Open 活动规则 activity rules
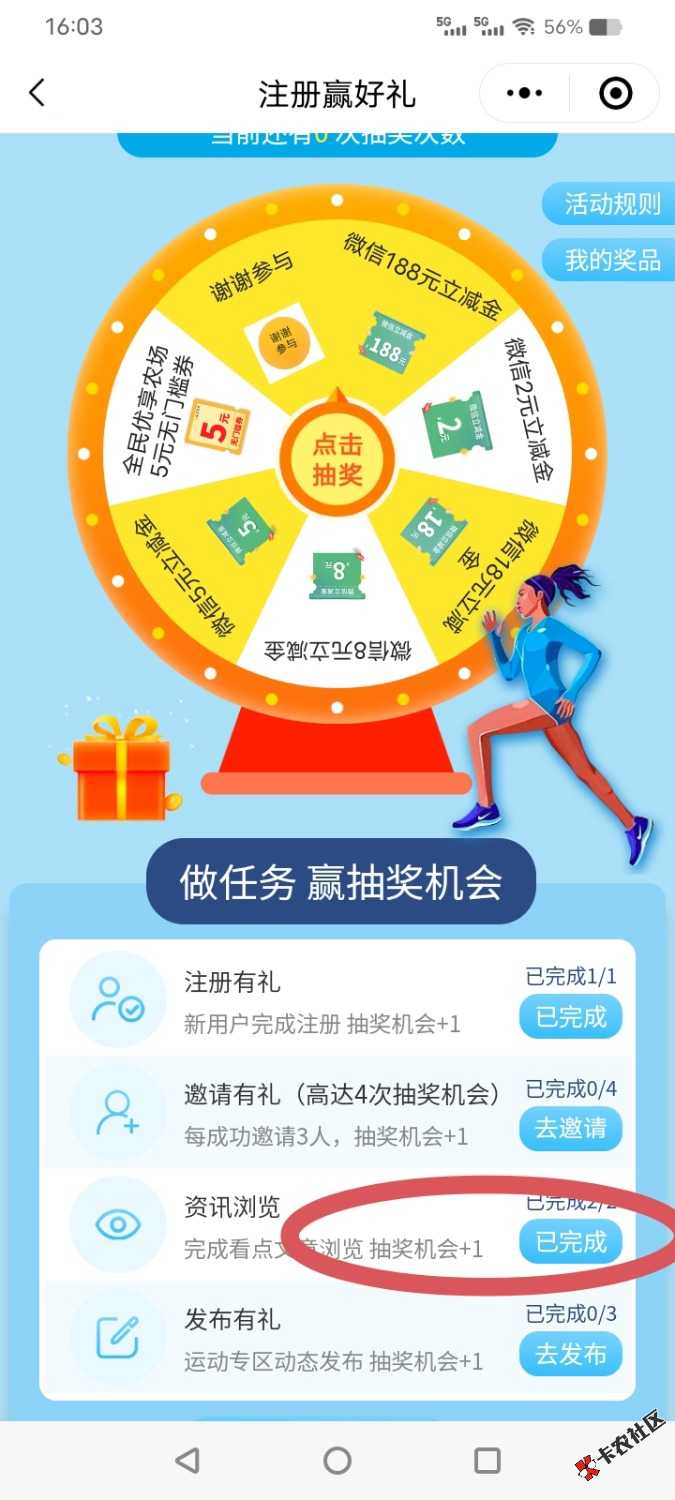 tap(611, 205)
